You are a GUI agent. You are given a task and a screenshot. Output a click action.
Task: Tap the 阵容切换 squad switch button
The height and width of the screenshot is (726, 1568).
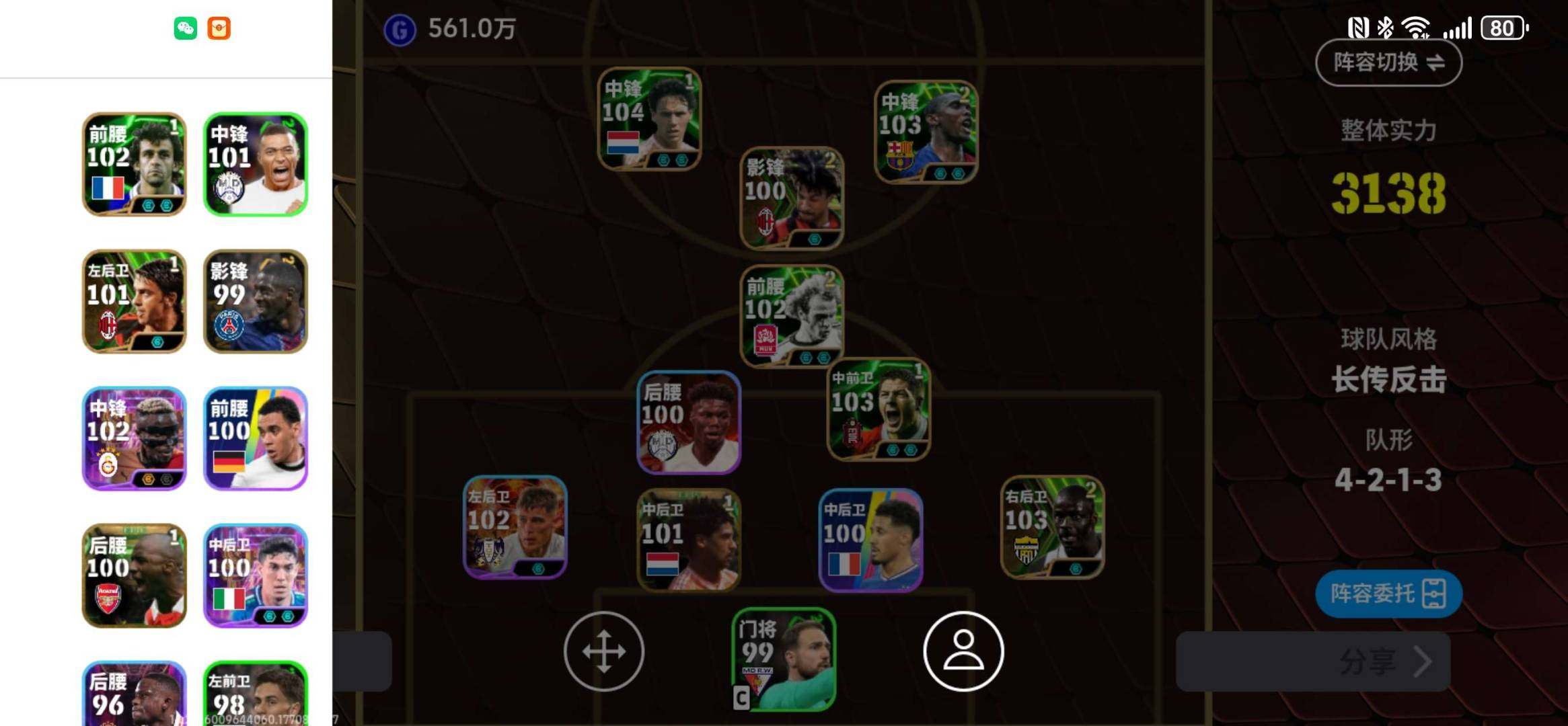coord(1388,63)
